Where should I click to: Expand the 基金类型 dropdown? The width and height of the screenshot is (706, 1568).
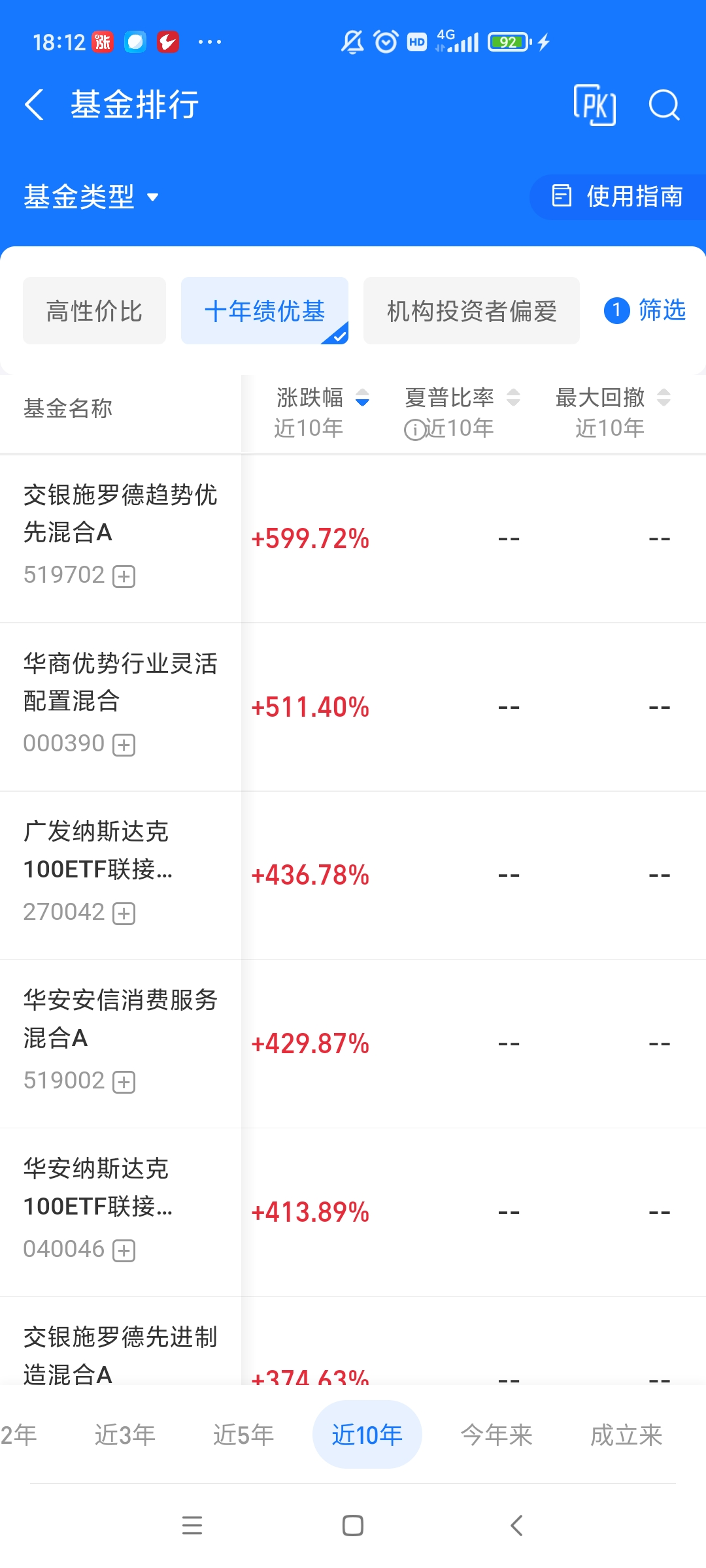92,197
